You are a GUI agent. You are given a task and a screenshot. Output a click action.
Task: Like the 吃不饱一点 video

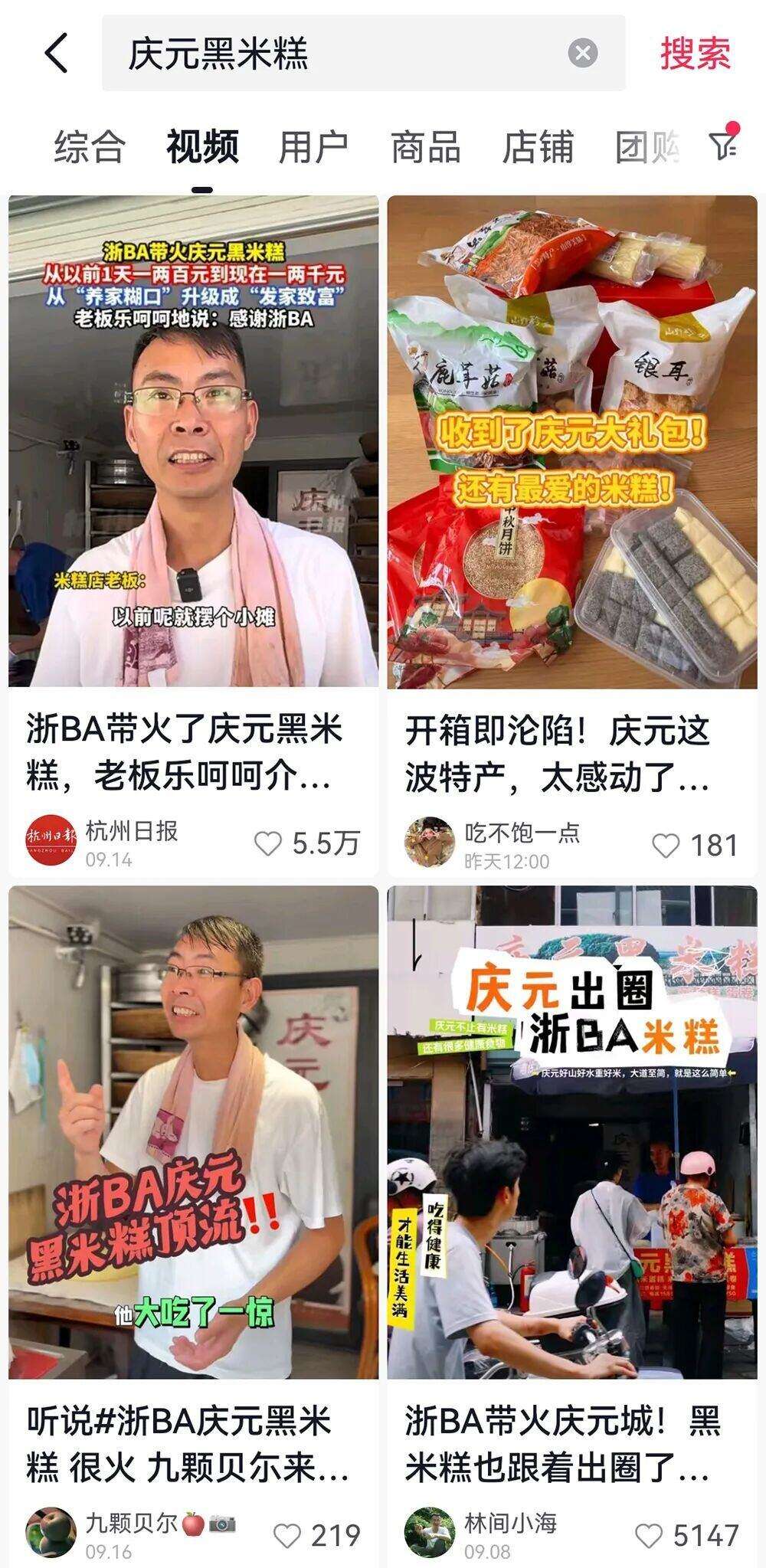[666, 846]
